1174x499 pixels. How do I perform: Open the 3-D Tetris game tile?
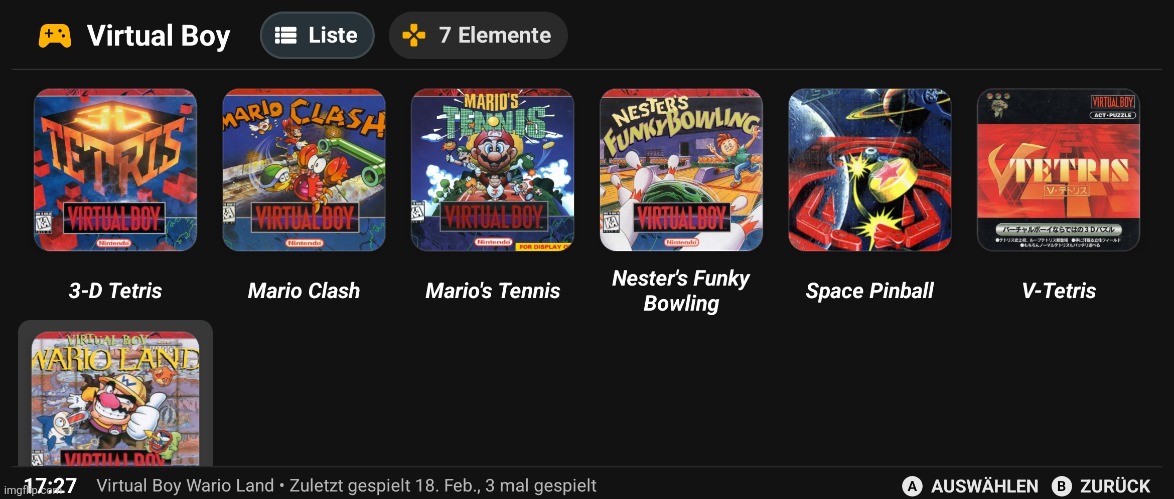pos(115,170)
